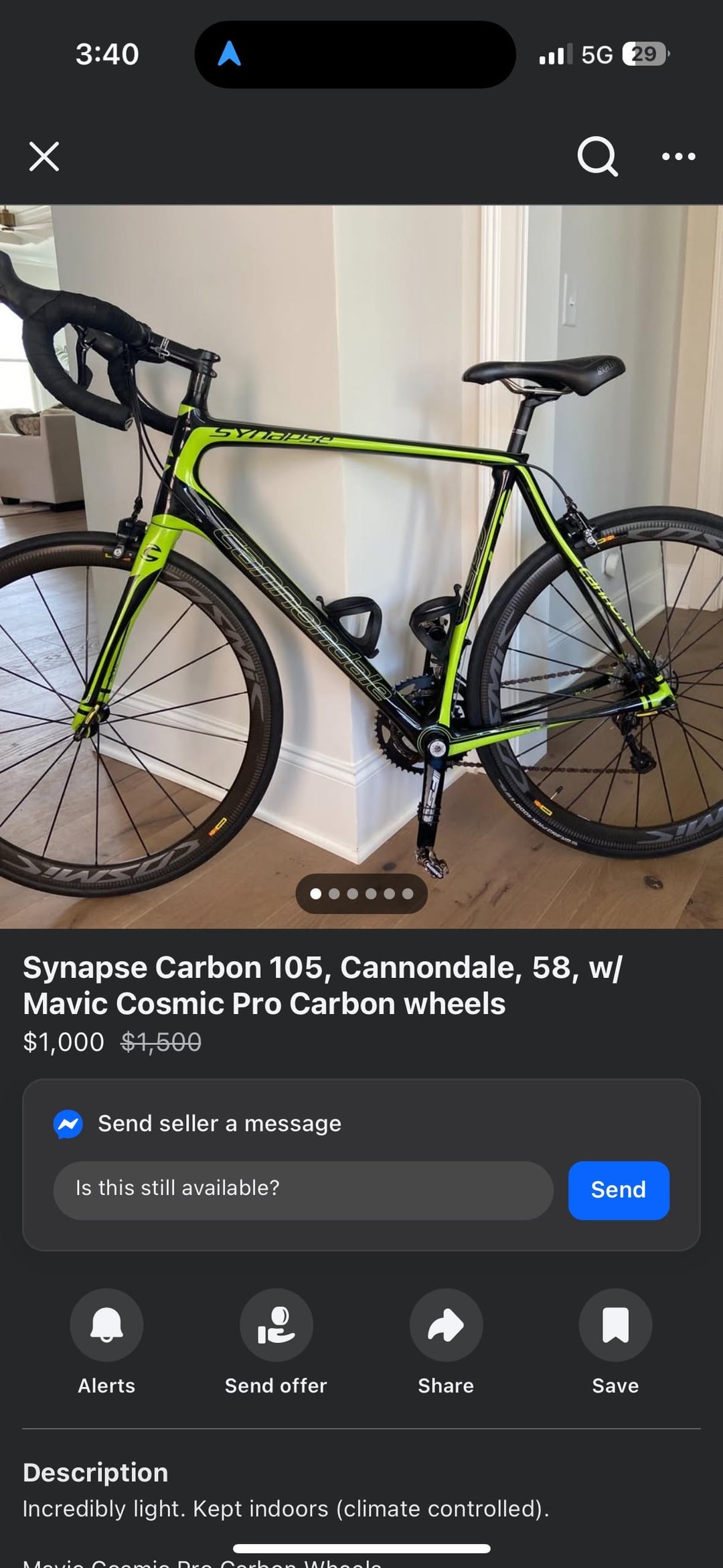Send the message to the seller

pyautogui.click(x=618, y=1190)
